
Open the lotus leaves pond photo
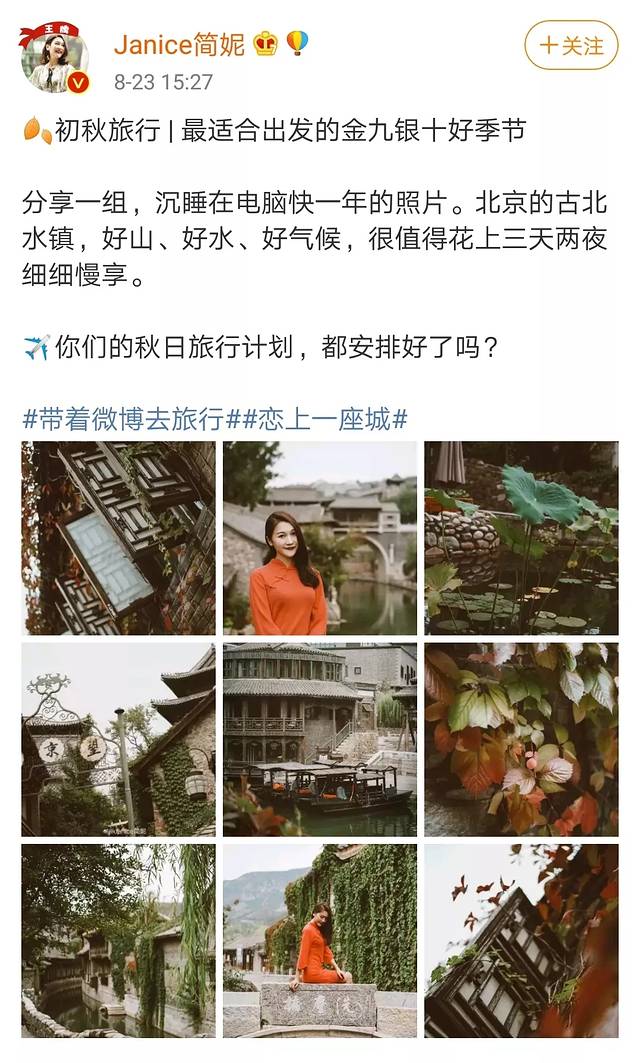pyautogui.click(x=521, y=538)
